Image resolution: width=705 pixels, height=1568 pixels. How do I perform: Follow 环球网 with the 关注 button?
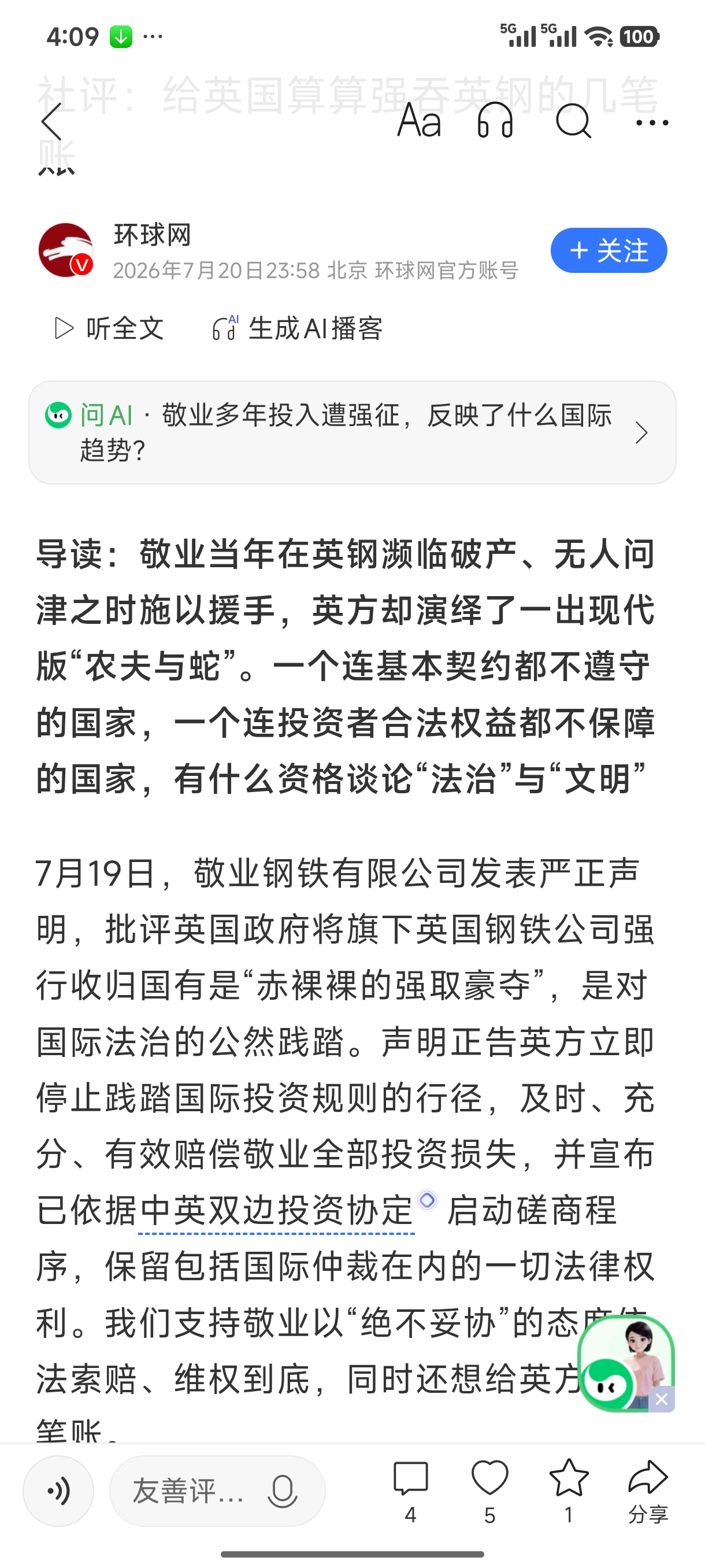[608, 250]
